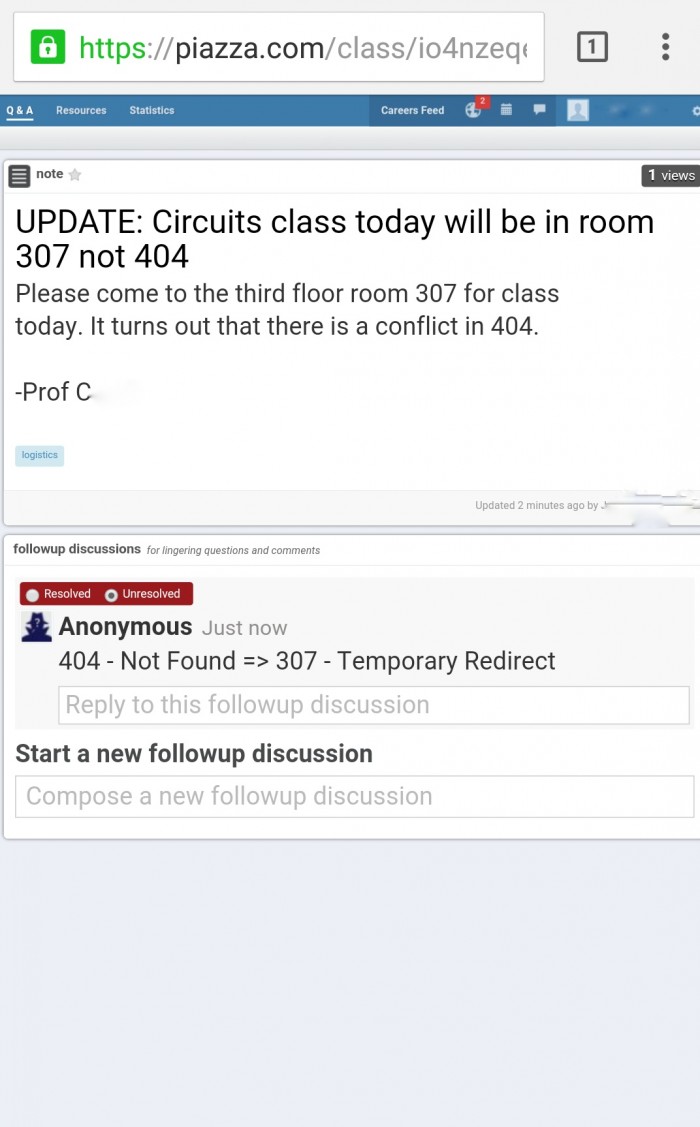Open the Statistics tab
The width and height of the screenshot is (700, 1127).
[152, 110]
